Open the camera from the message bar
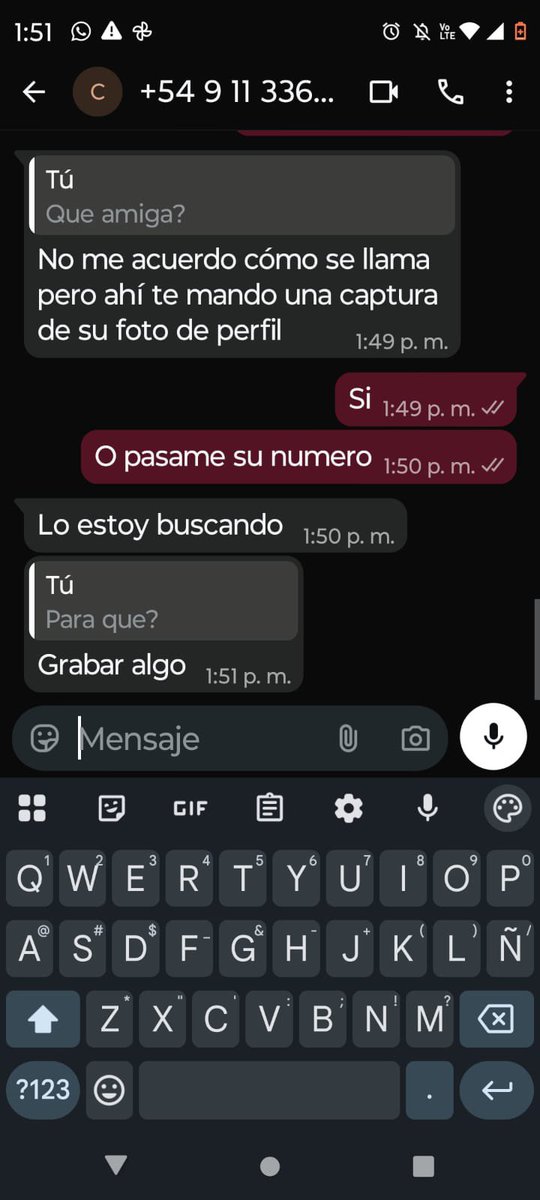This screenshot has width=540, height=1200. (x=415, y=739)
